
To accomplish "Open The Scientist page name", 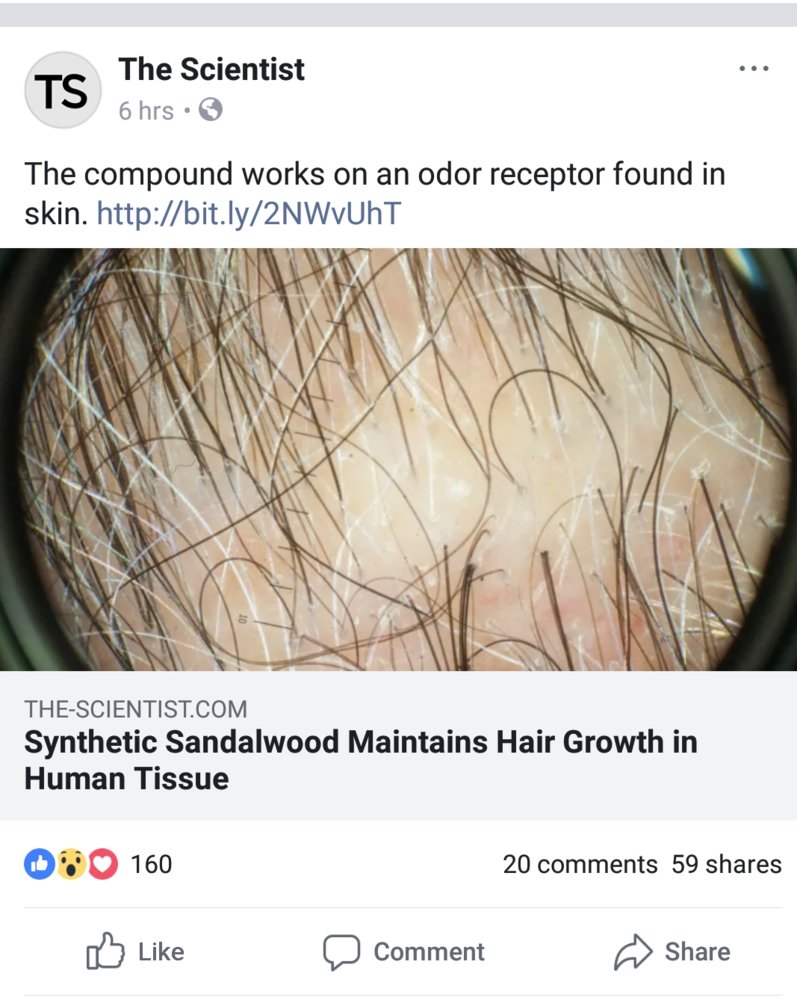I will (211, 69).
